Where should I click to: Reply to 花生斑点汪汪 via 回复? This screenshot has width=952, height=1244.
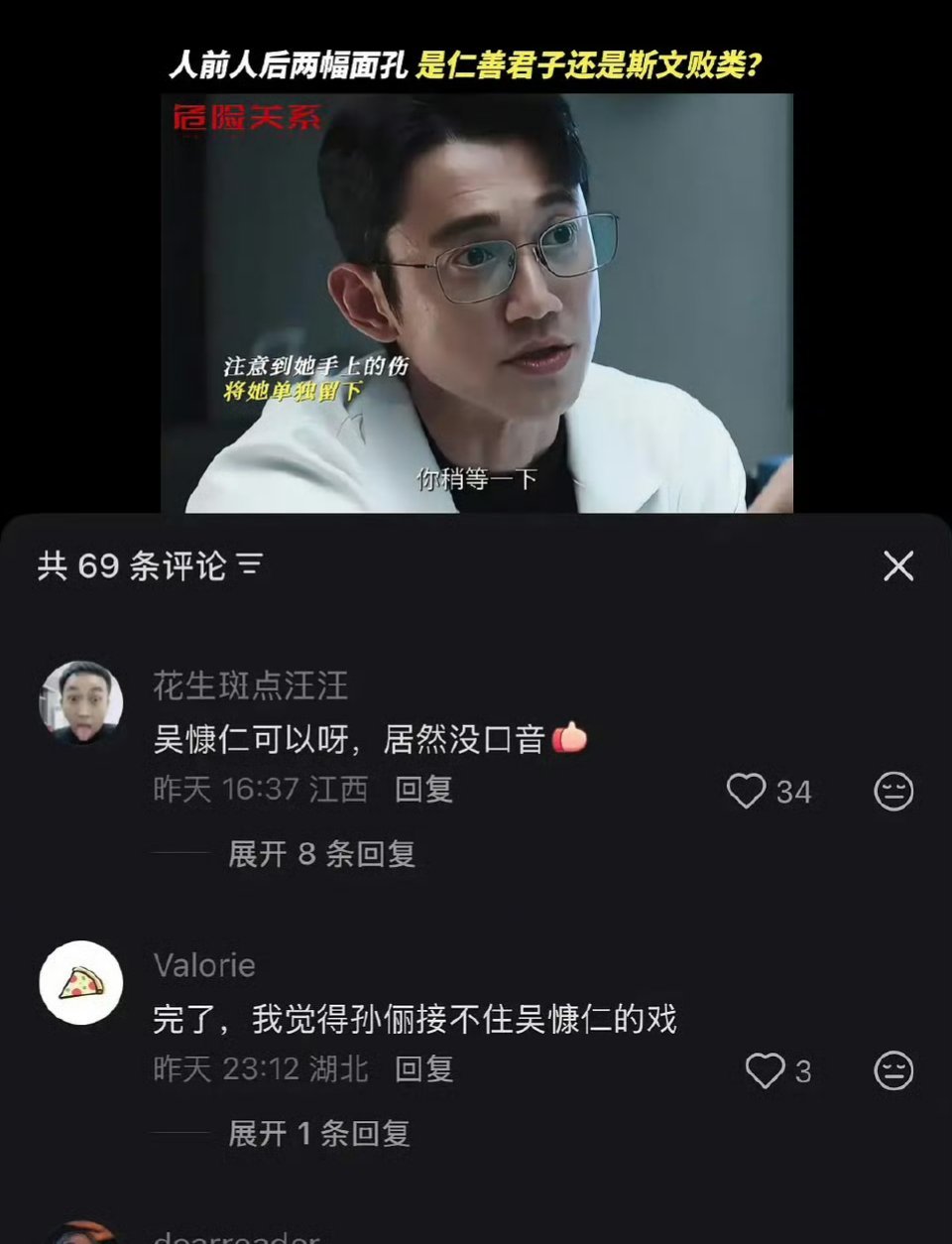tap(423, 792)
